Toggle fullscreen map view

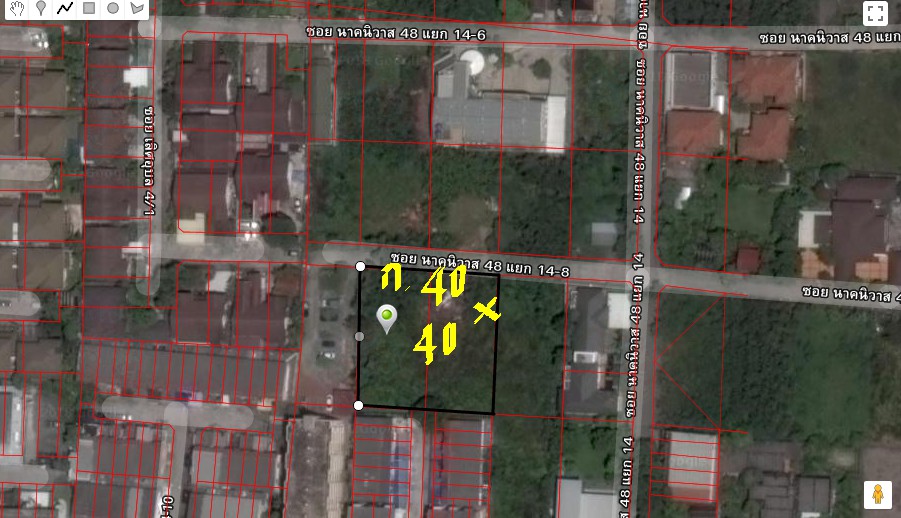876,14
